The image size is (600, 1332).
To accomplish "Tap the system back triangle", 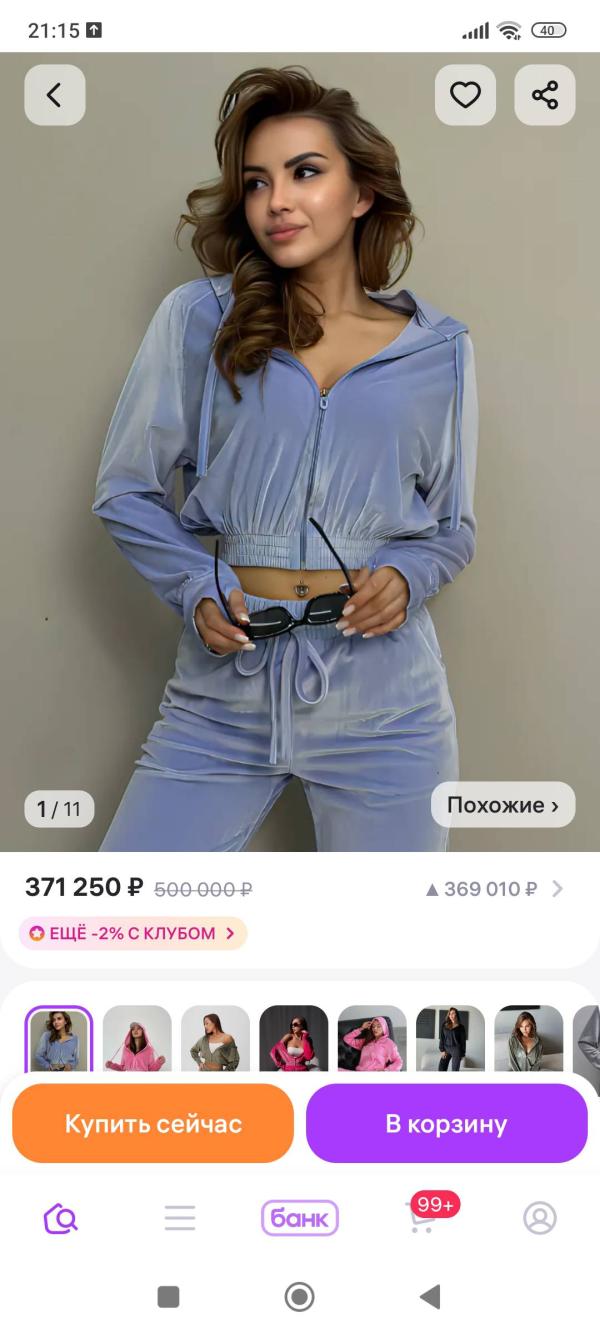I will [x=430, y=1297].
